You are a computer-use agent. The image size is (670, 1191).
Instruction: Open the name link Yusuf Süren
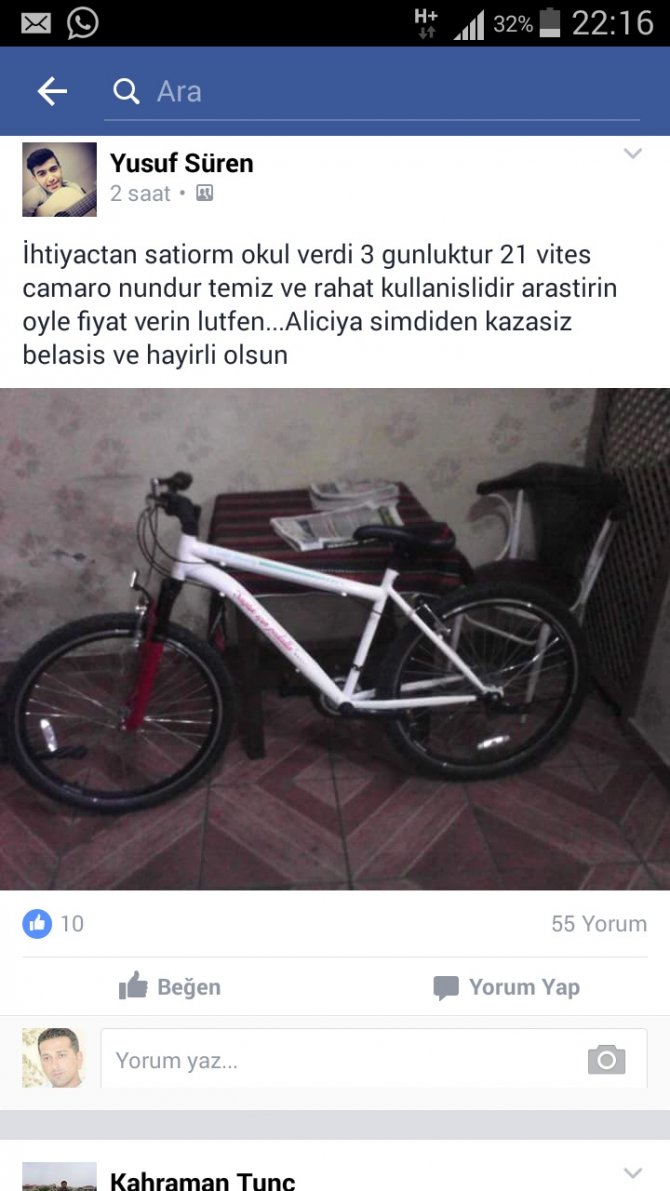pos(182,163)
